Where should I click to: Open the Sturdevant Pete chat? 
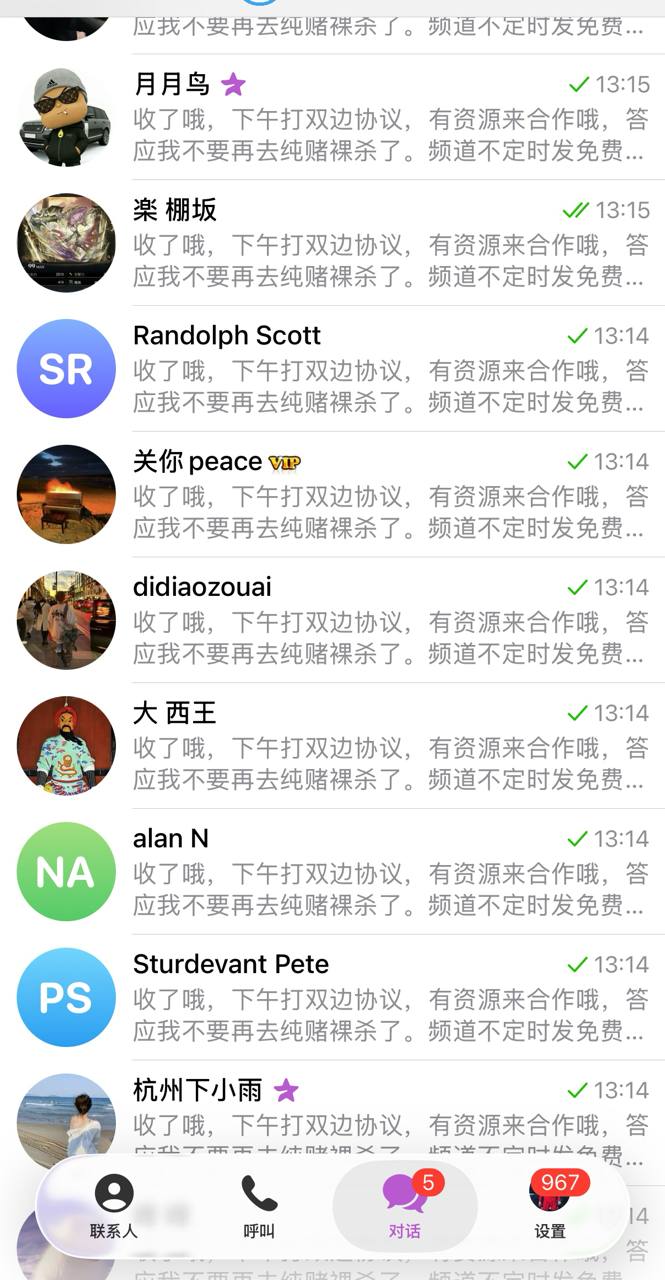[390, 998]
